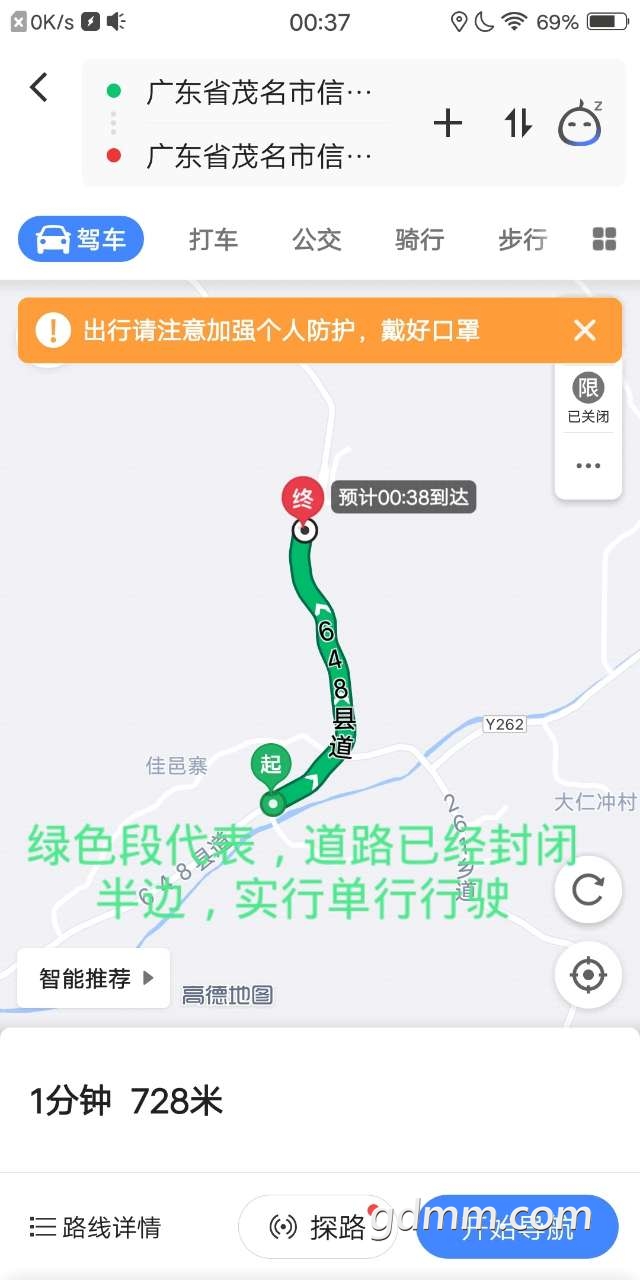
Task: Open 路线详情 route details
Action: click(x=96, y=1227)
